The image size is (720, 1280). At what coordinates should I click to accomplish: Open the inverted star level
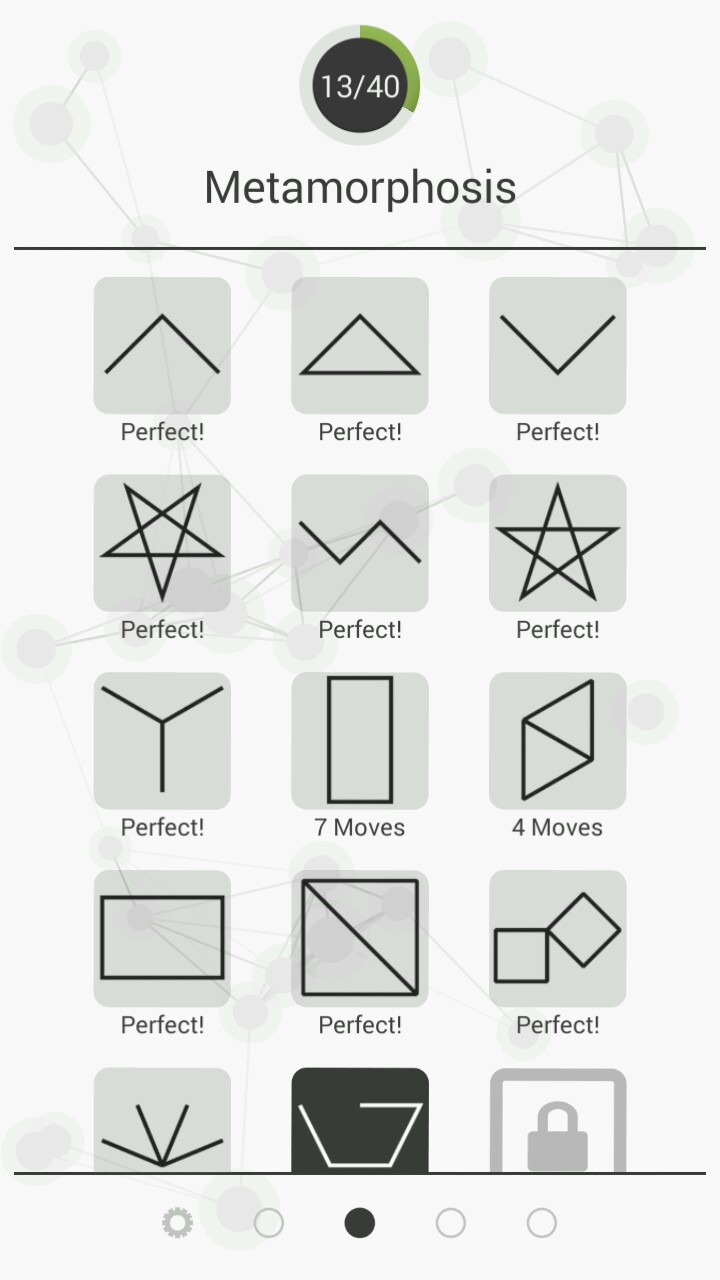(x=162, y=542)
